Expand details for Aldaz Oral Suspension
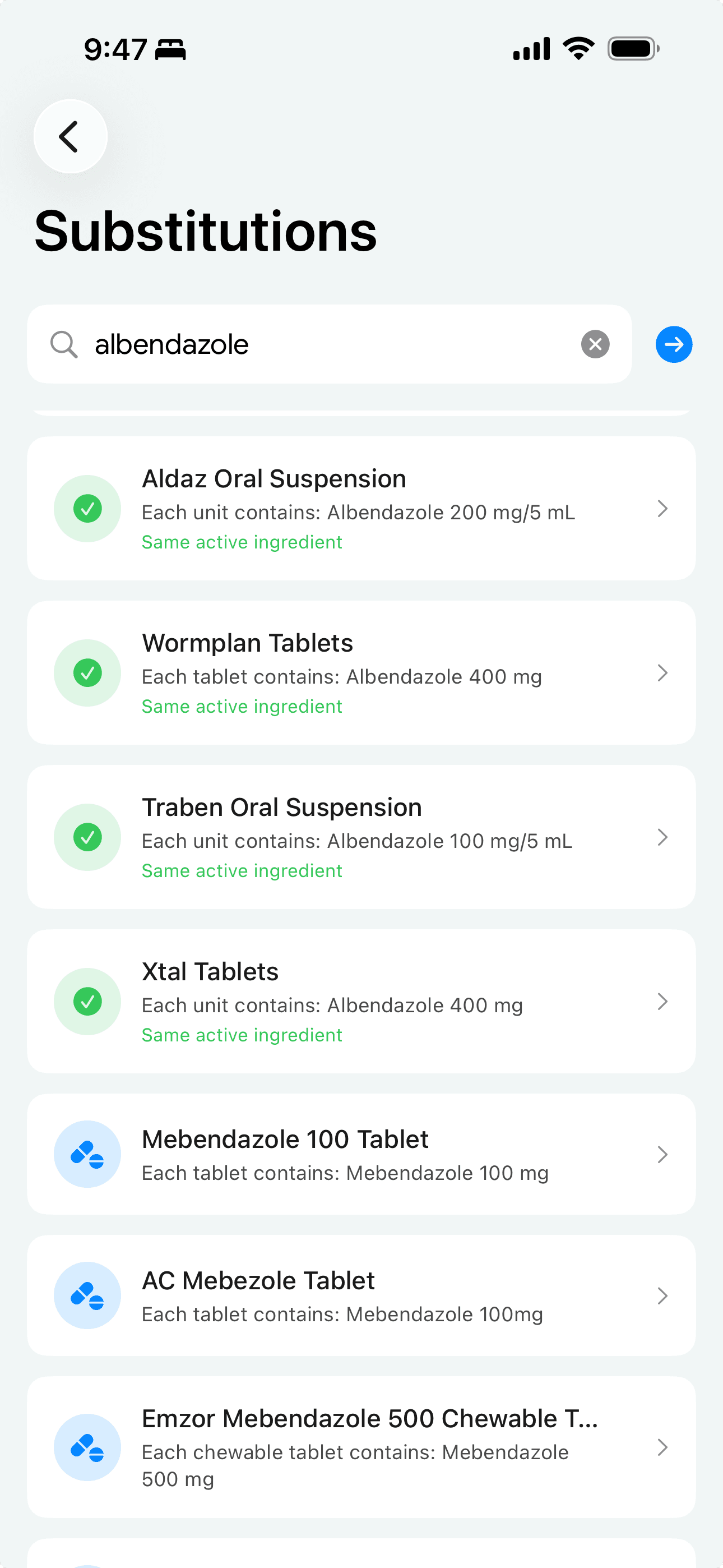Viewport: 723px width, 1568px height. point(662,509)
